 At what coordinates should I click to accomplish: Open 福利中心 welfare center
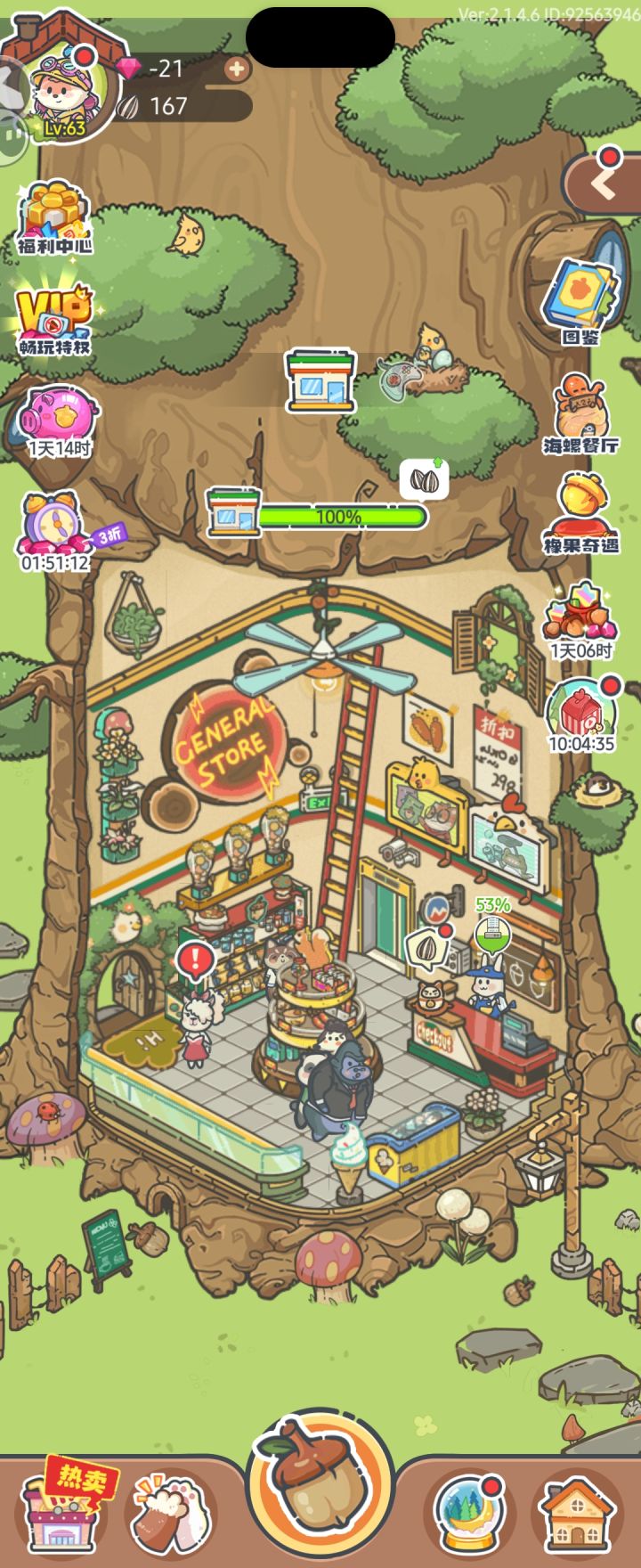[55, 218]
